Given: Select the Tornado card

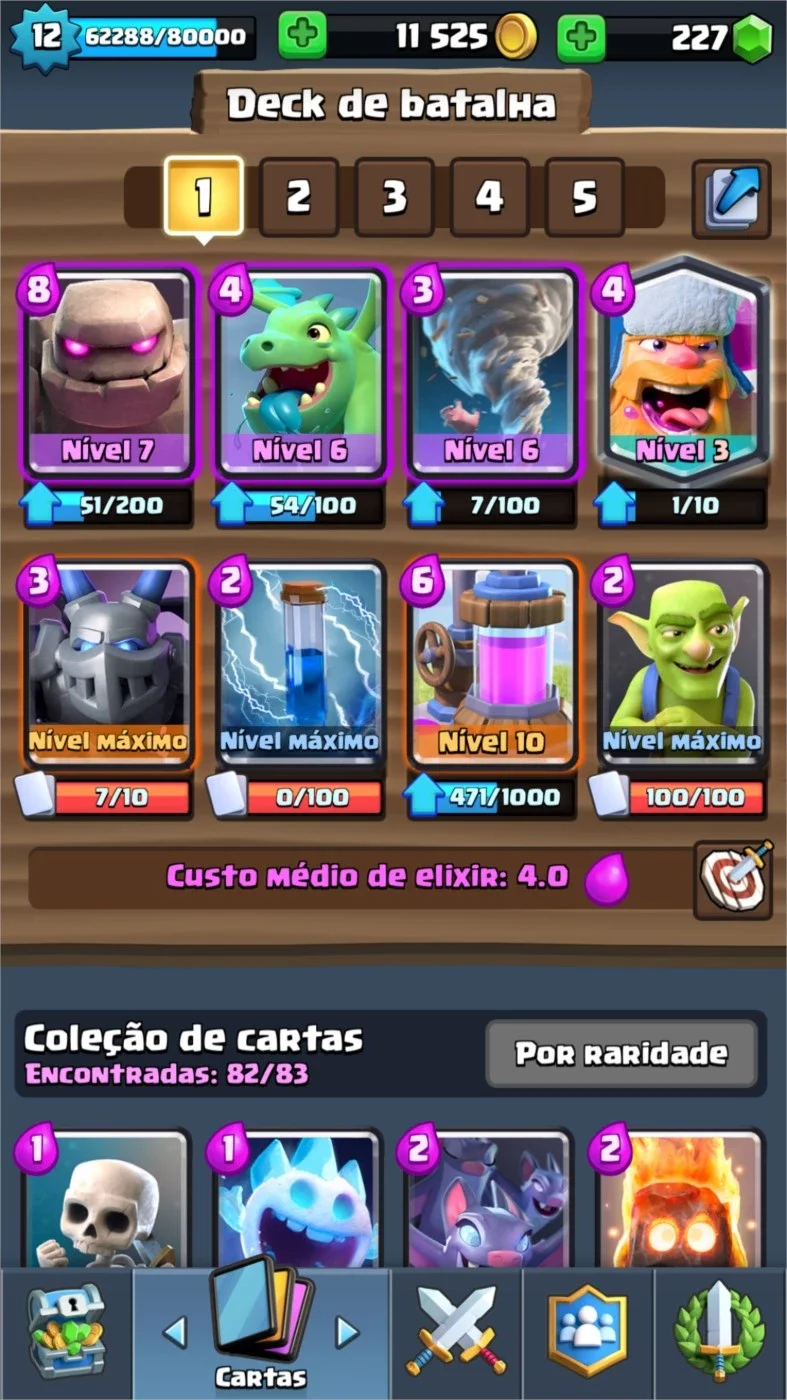Looking at the screenshot, I should (x=490, y=372).
